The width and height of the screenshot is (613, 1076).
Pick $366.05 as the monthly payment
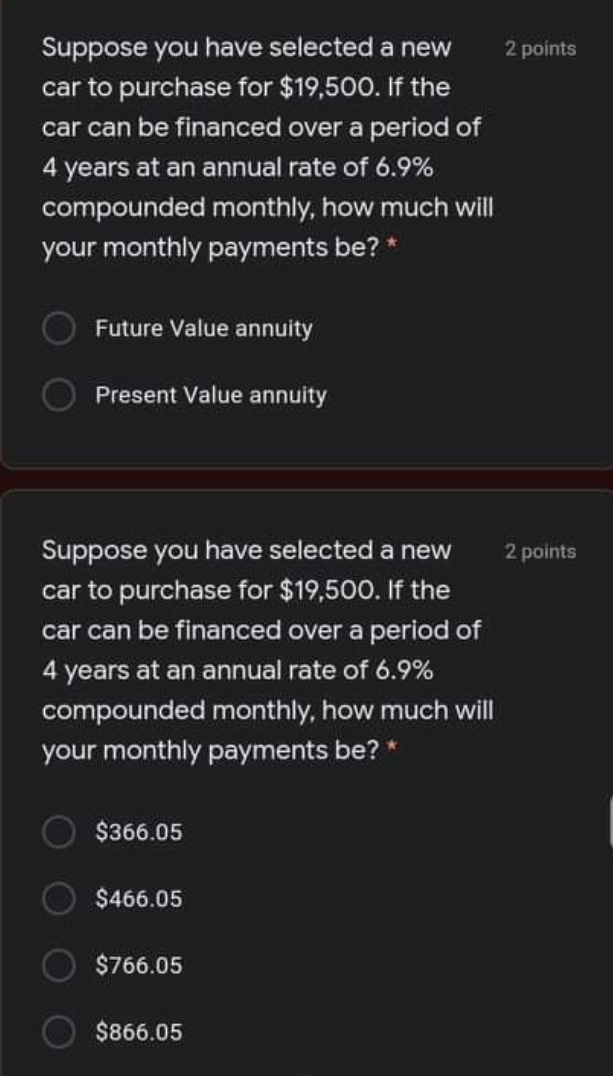click(x=59, y=832)
